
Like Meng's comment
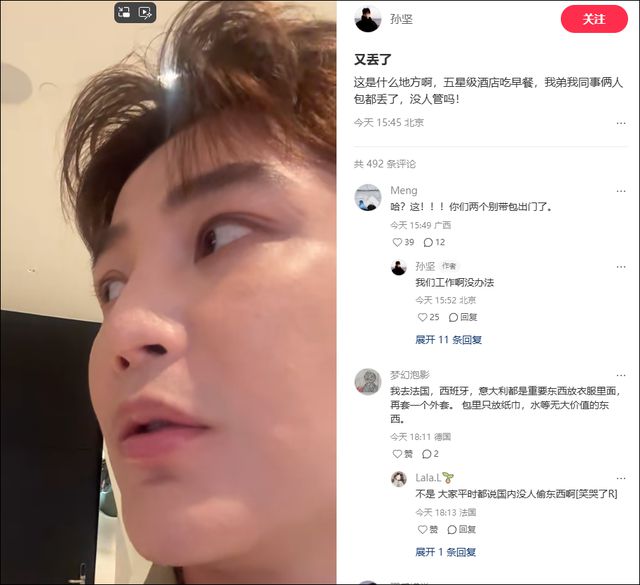403,242
